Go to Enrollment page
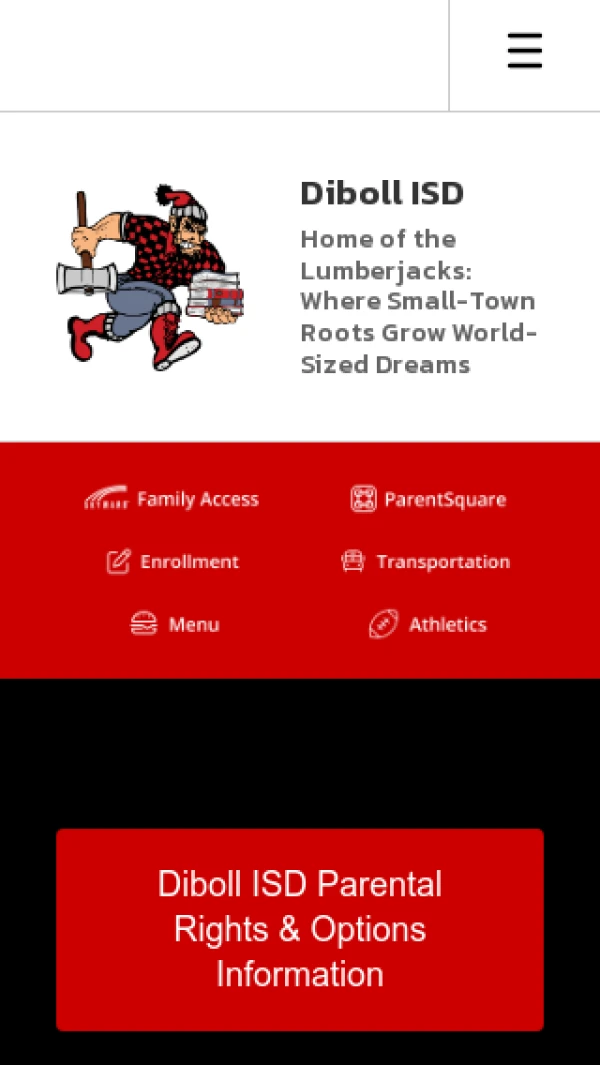600x1065 pixels. click(x=173, y=562)
